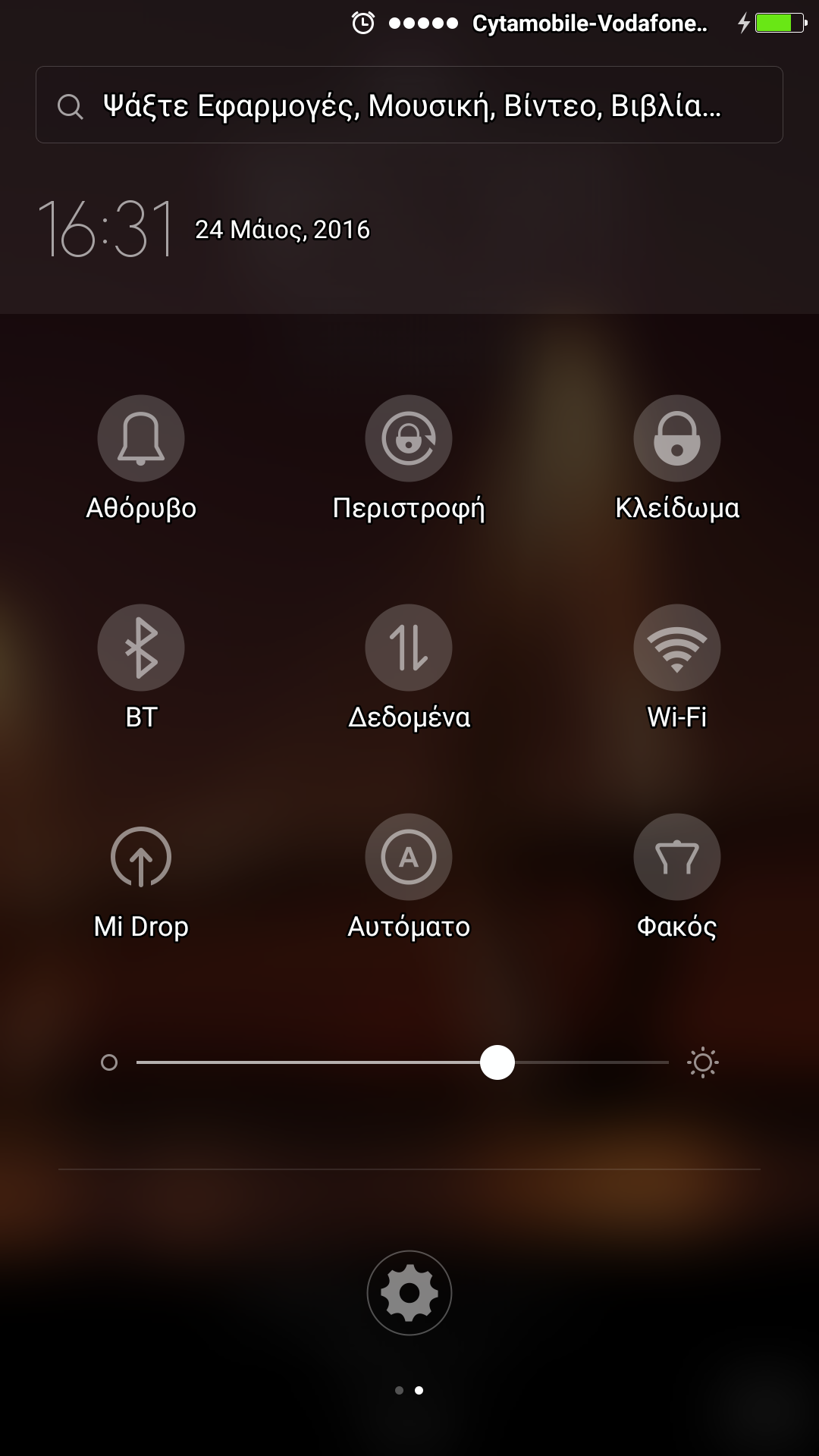Toggle the BT Bluetooth switch

point(141,648)
